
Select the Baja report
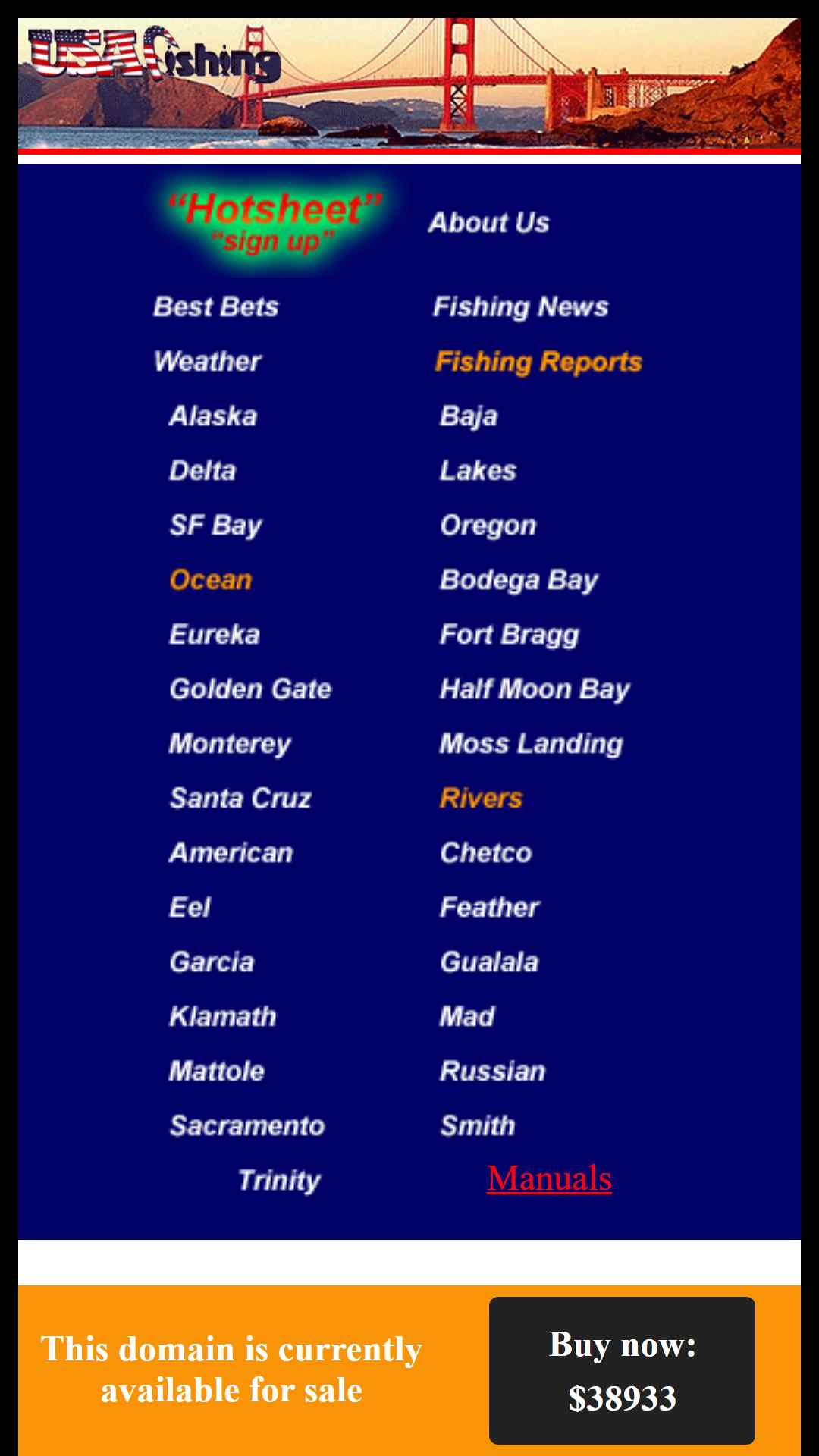point(469,416)
